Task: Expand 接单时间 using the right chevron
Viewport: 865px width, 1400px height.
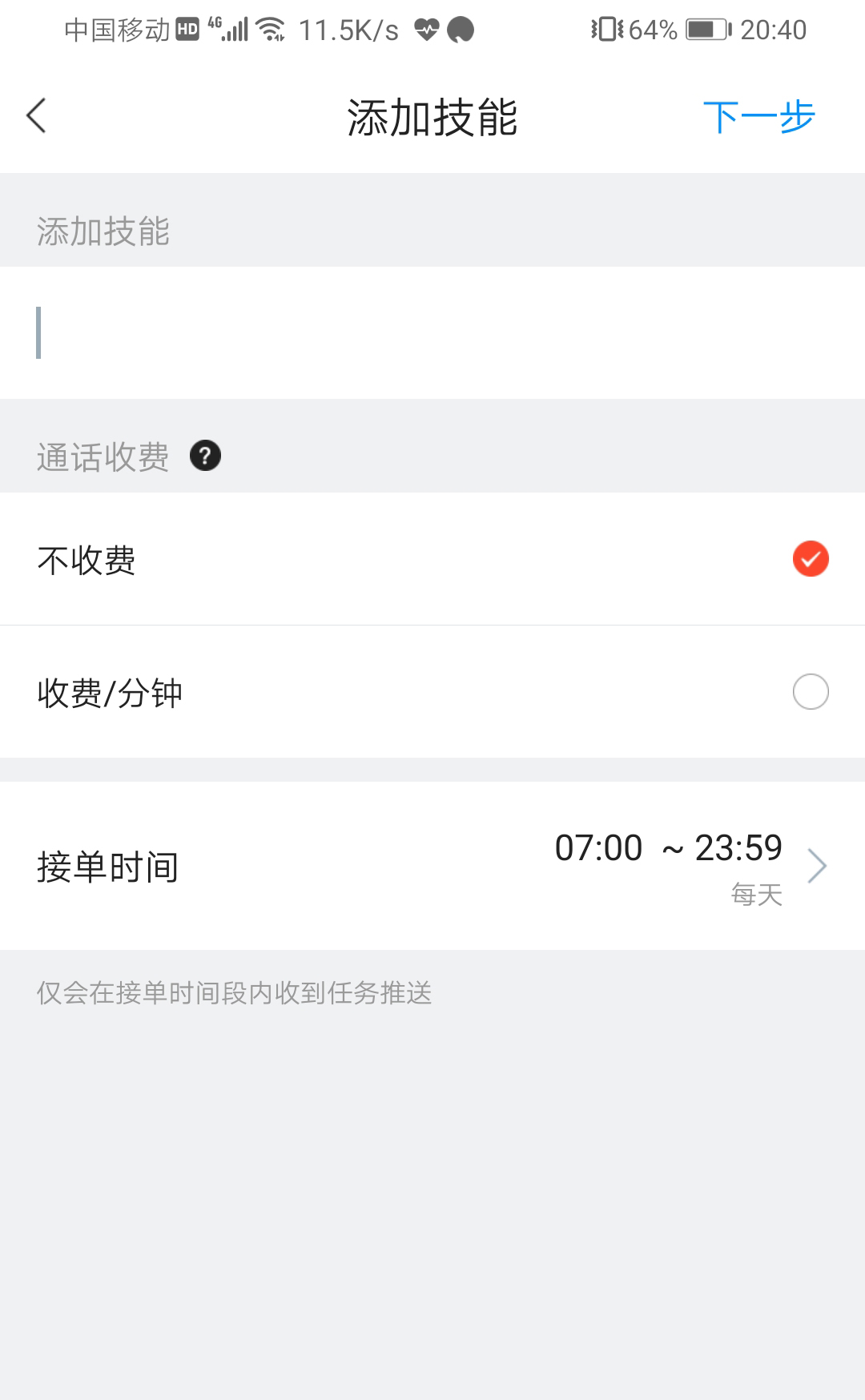Action: pos(818,866)
